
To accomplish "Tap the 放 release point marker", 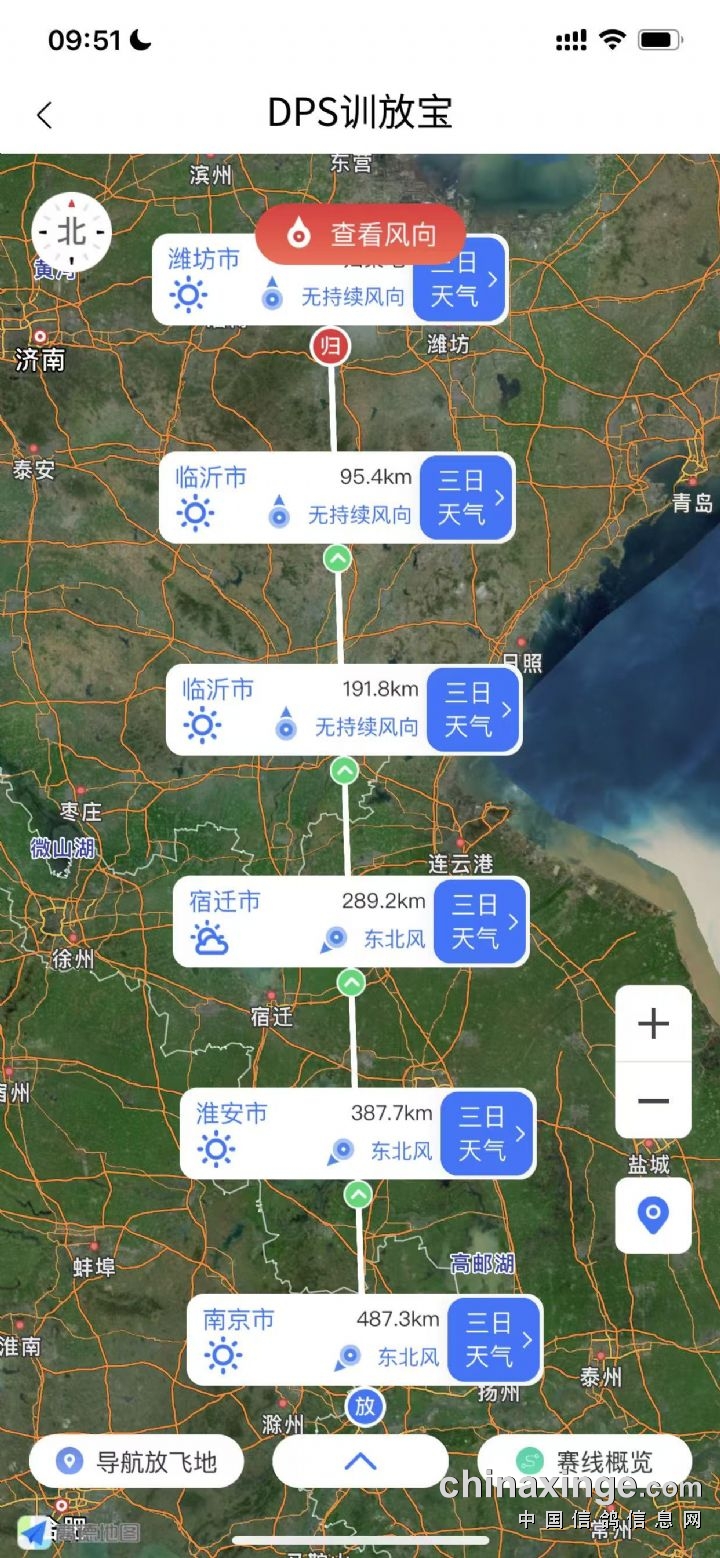I will 365,1406.
